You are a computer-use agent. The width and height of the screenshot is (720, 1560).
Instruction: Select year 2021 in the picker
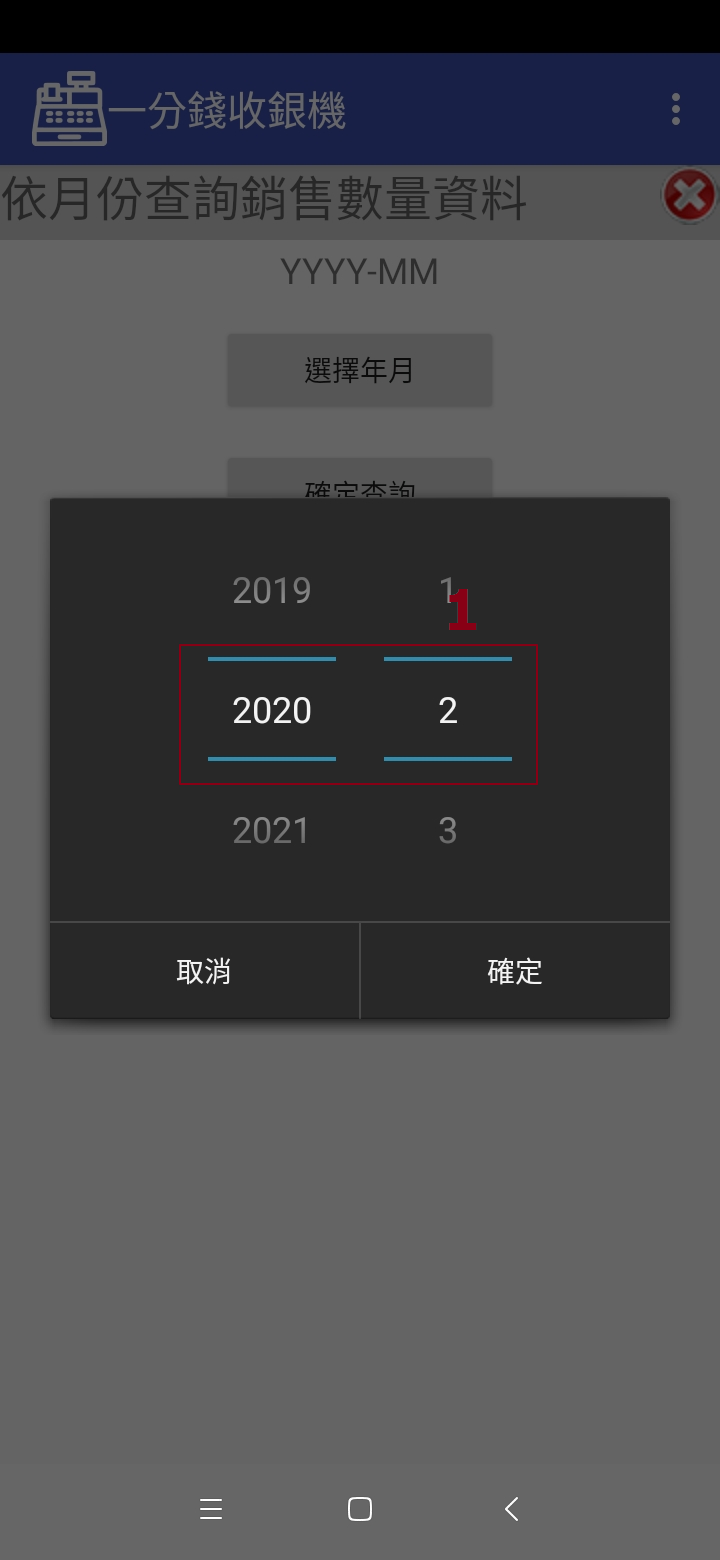click(x=271, y=831)
